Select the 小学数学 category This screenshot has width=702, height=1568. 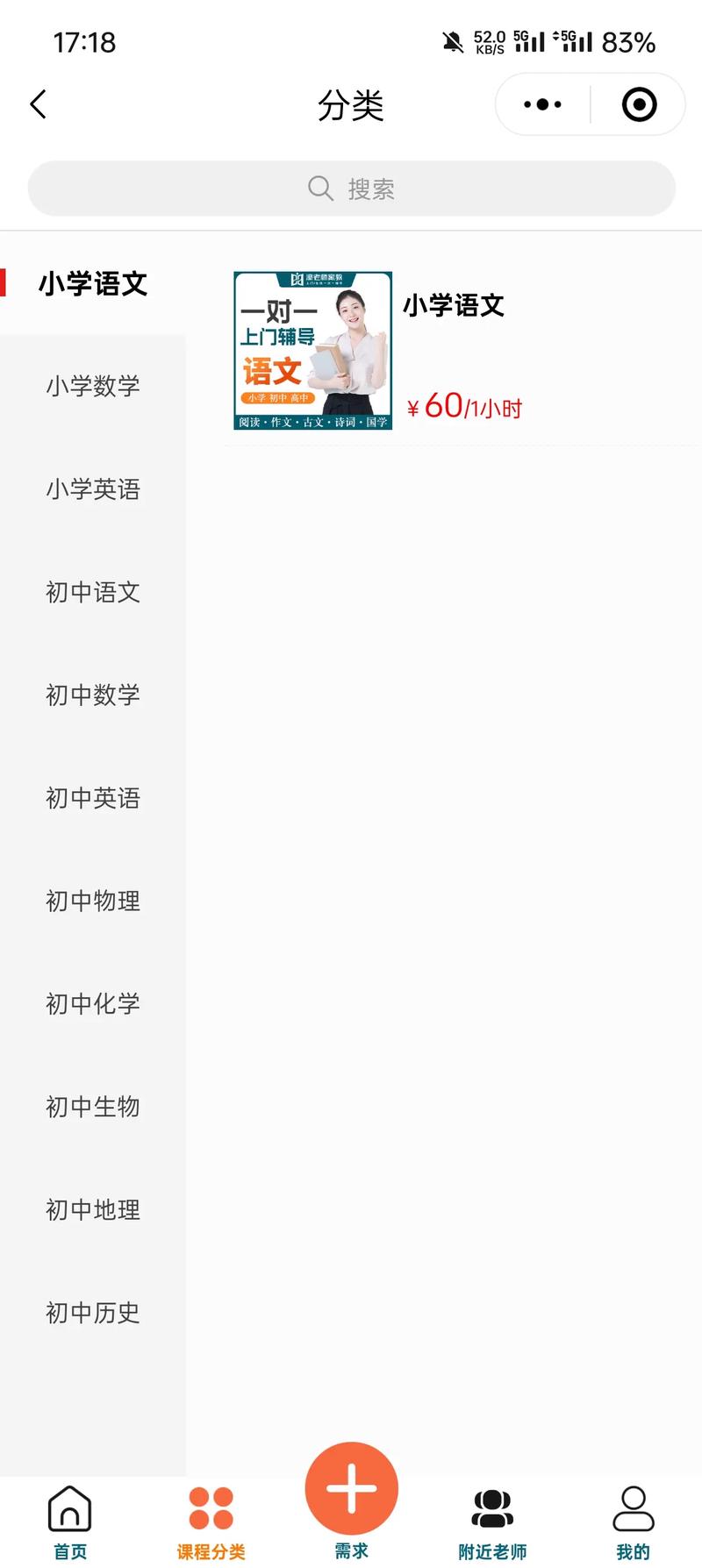click(92, 387)
